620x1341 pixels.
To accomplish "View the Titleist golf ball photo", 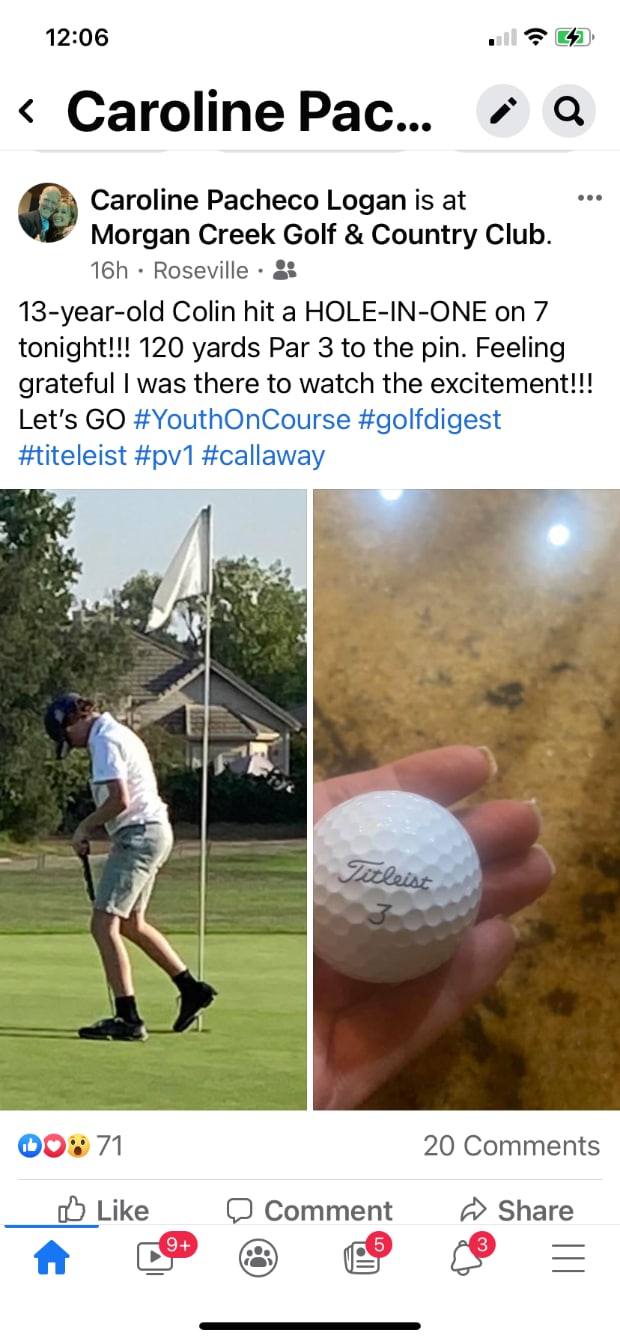I will [x=466, y=799].
